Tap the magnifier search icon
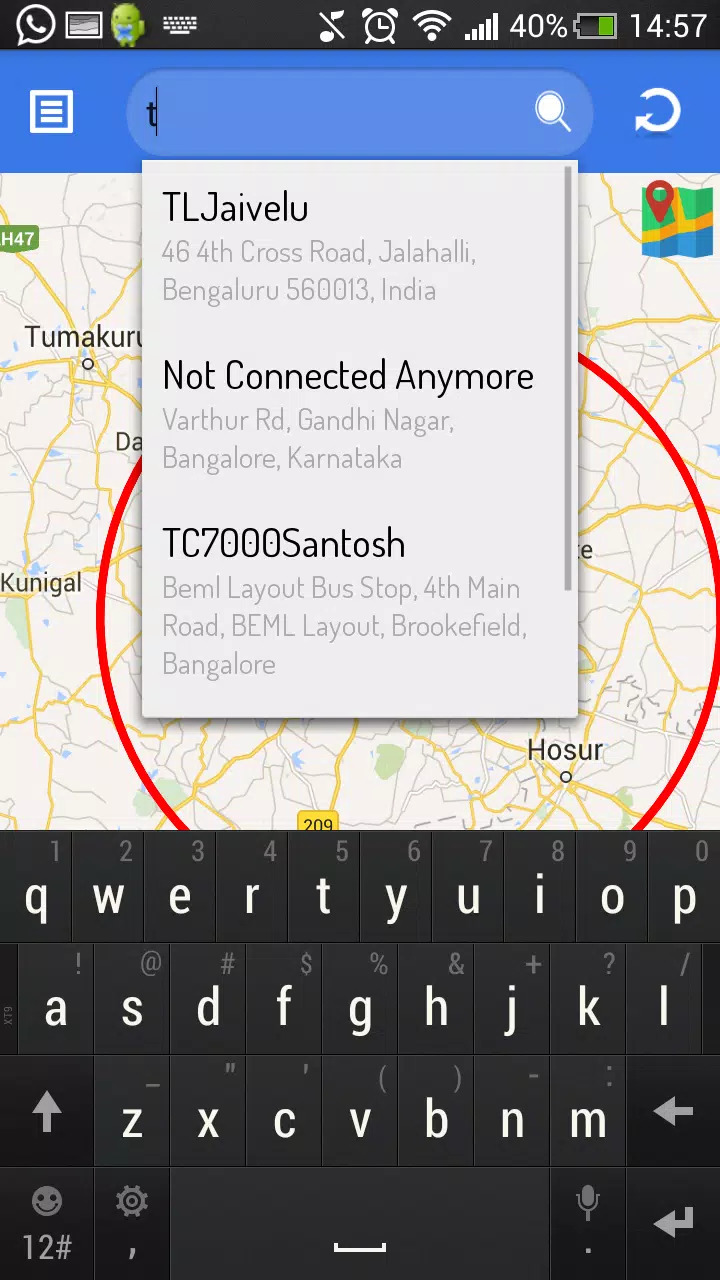Viewport: 720px width, 1280px height. click(x=553, y=112)
